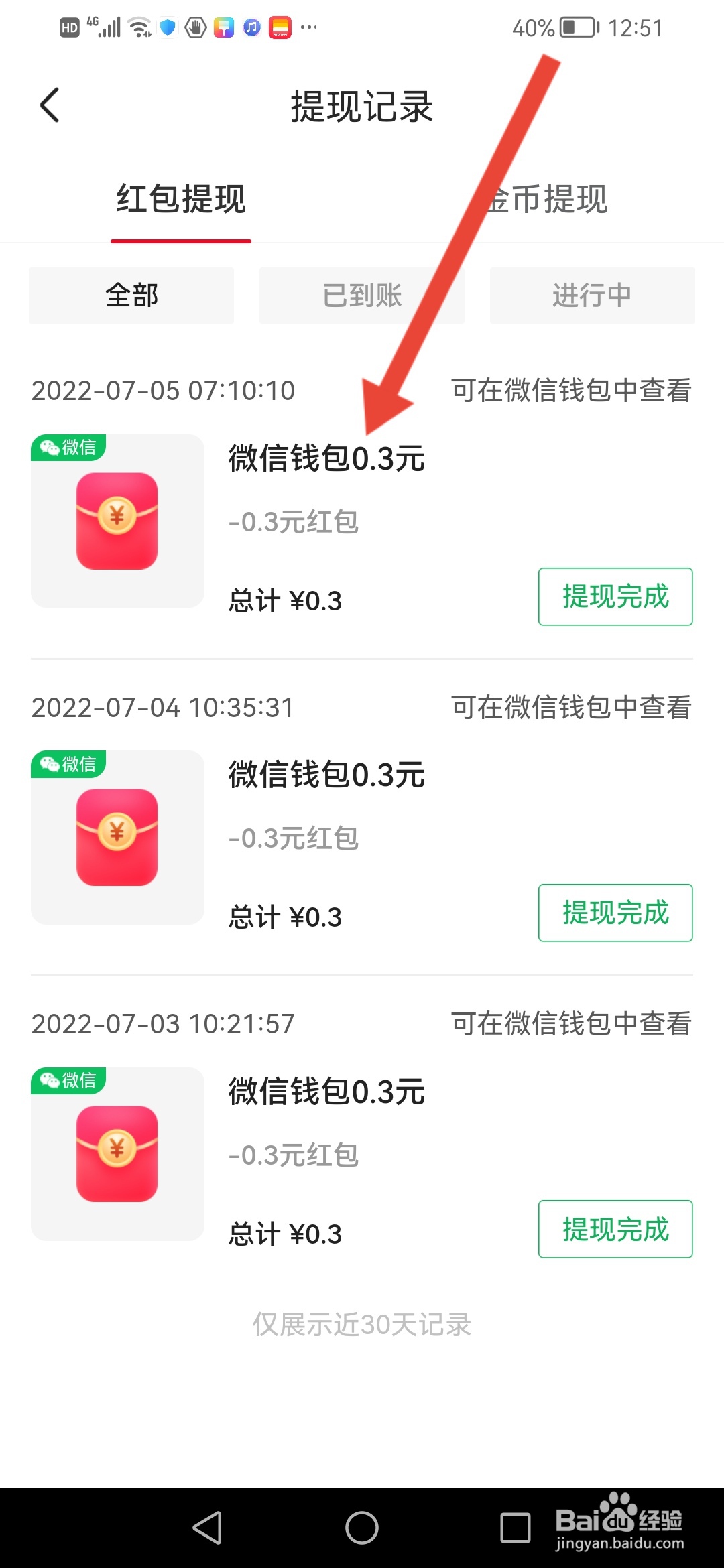The height and width of the screenshot is (1568, 724).
Task: Open the red packet thumbnail dated 2022-07-03
Action: (x=117, y=1153)
